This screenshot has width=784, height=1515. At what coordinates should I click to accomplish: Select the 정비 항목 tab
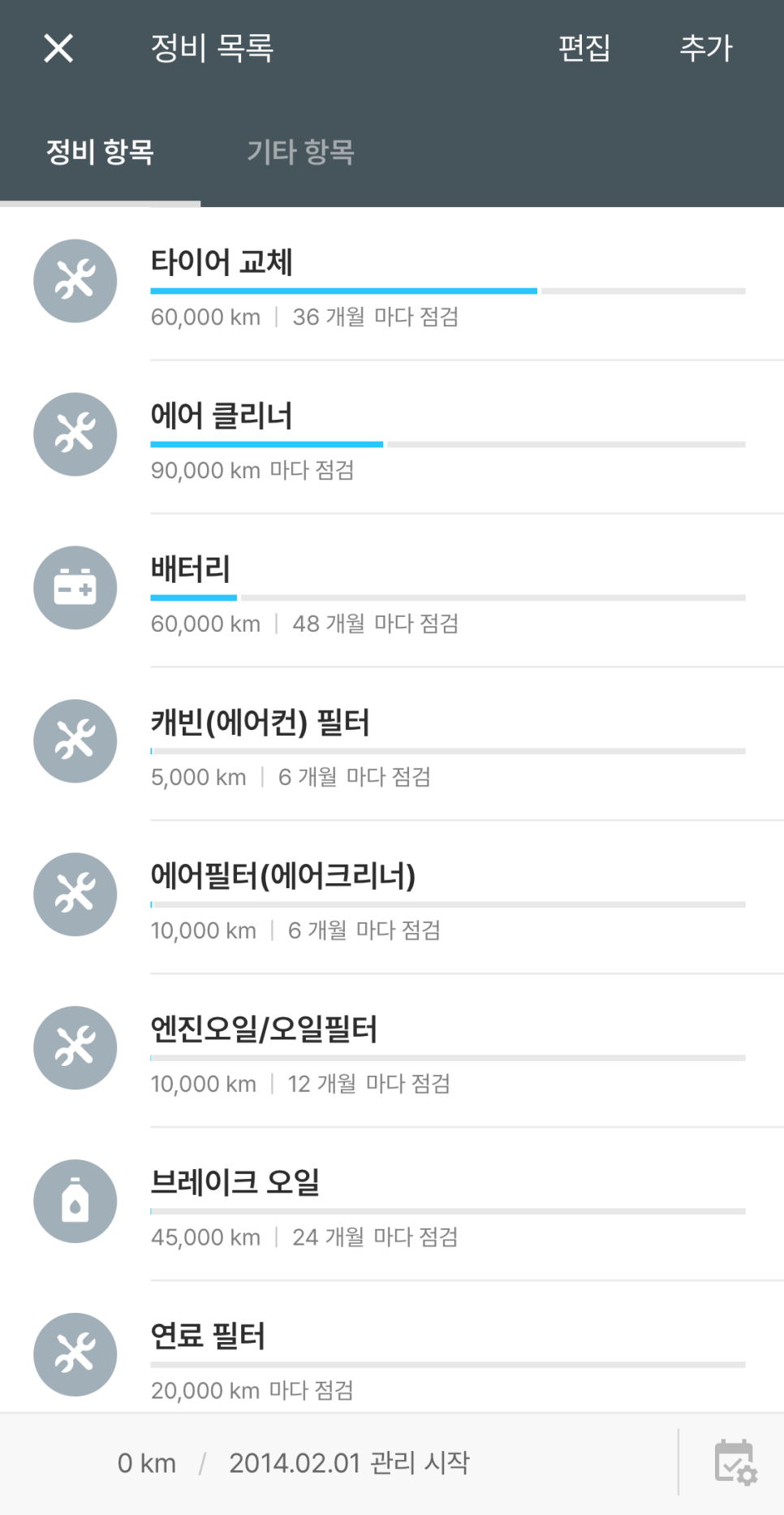click(100, 152)
